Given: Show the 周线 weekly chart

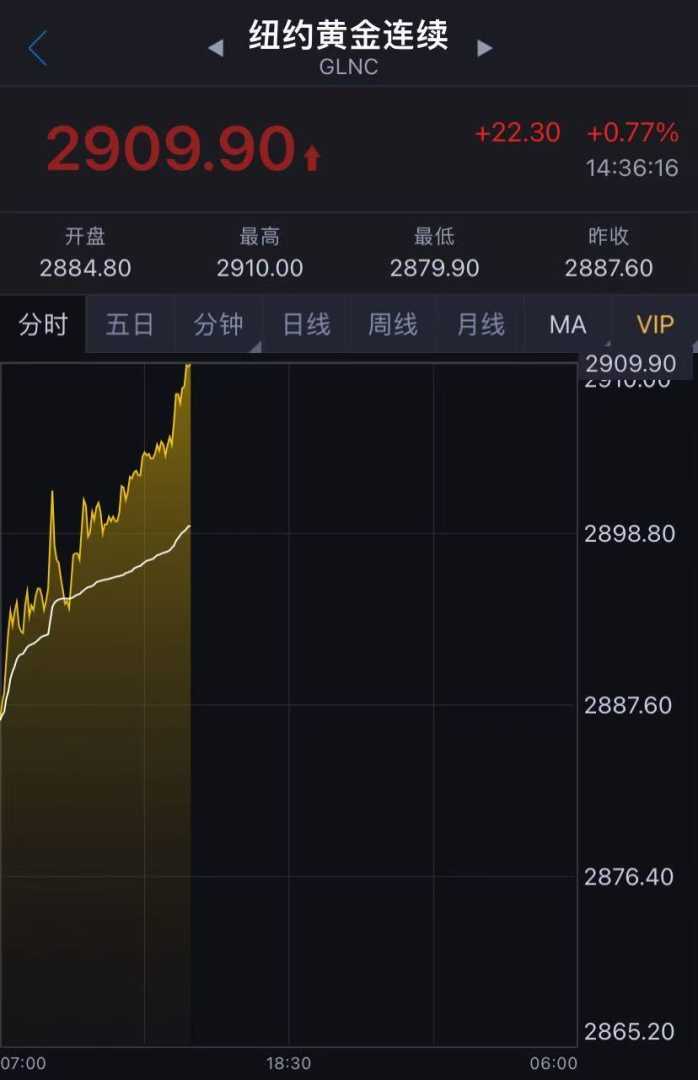Looking at the screenshot, I should click(393, 325).
